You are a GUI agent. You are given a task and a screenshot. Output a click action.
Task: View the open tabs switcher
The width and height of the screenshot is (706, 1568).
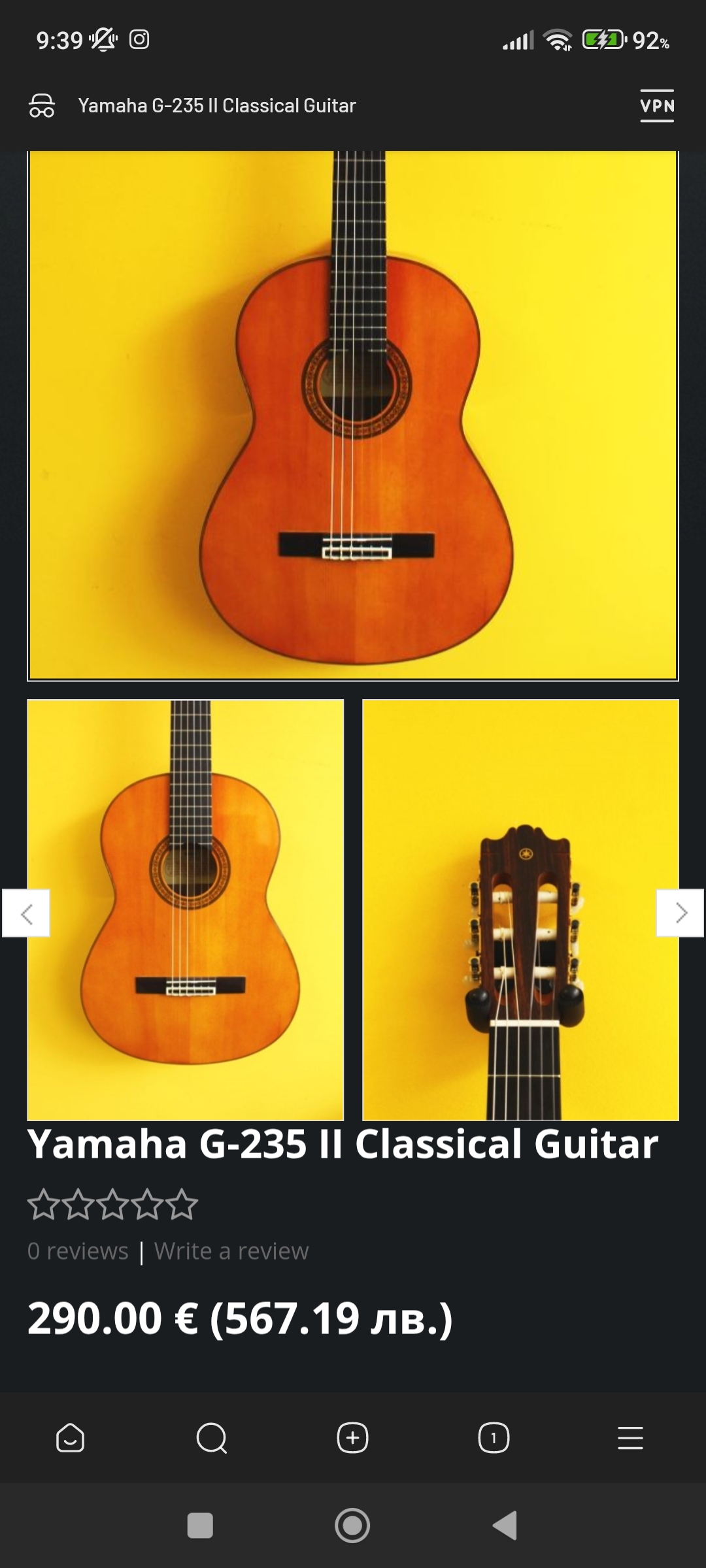[494, 1438]
